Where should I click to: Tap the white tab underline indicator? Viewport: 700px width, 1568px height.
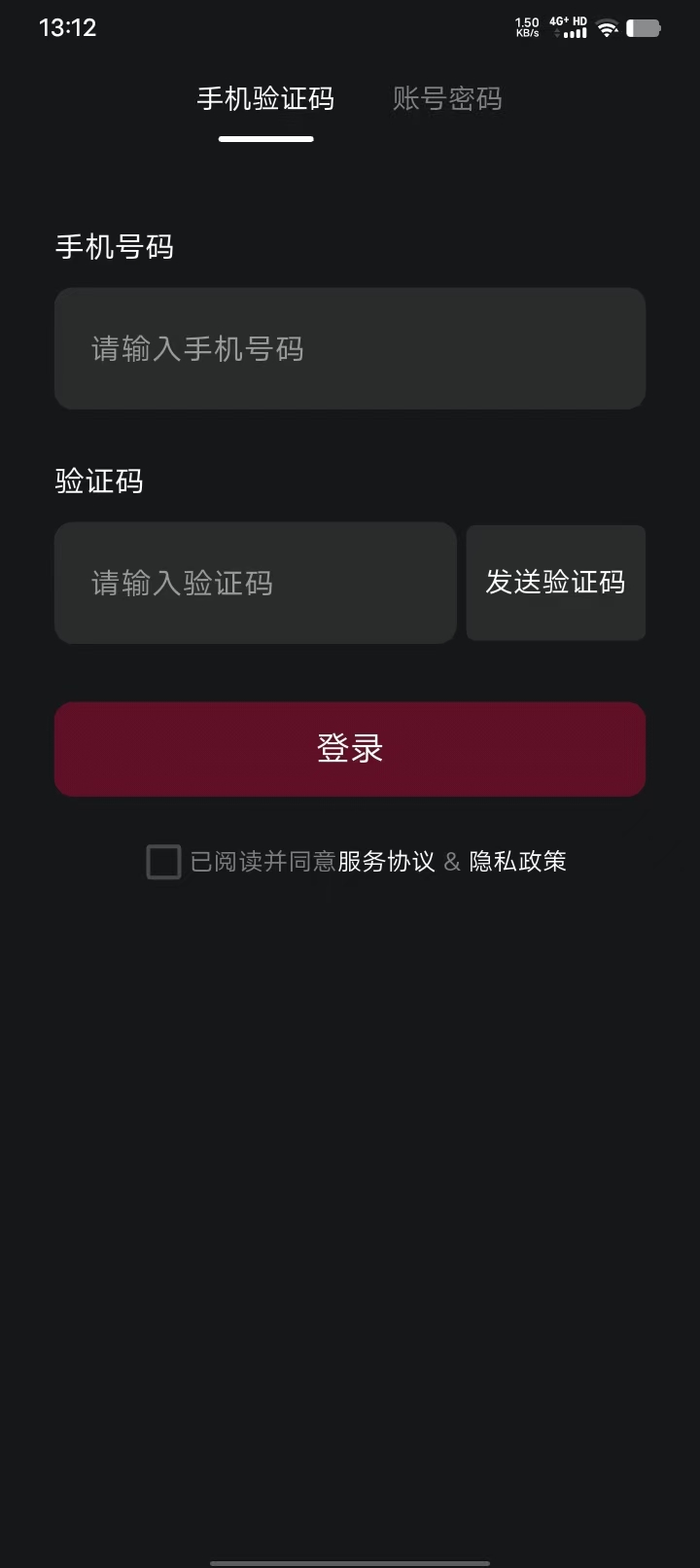pos(265,139)
